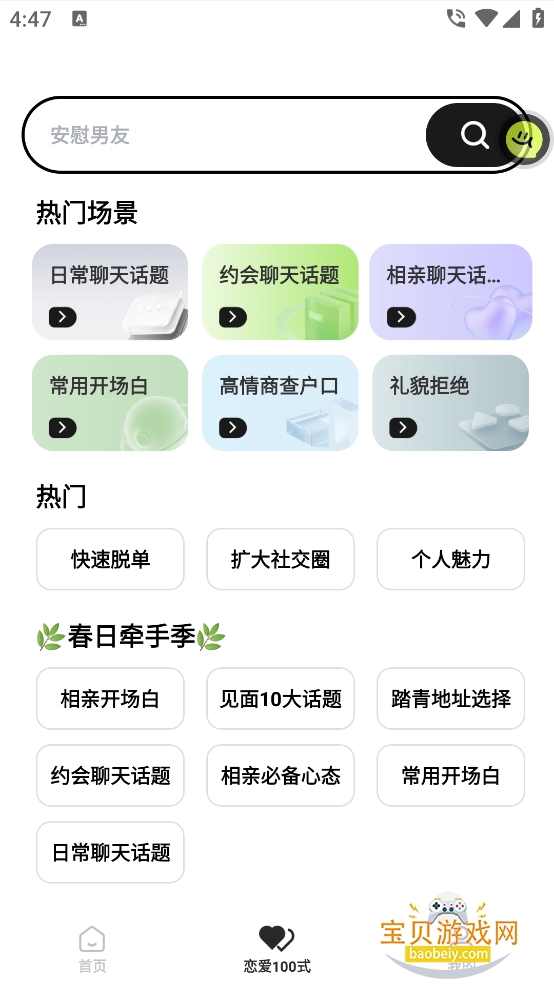Tap the black magnifier search button
Viewport: 554px width, 984px height.
pos(475,135)
